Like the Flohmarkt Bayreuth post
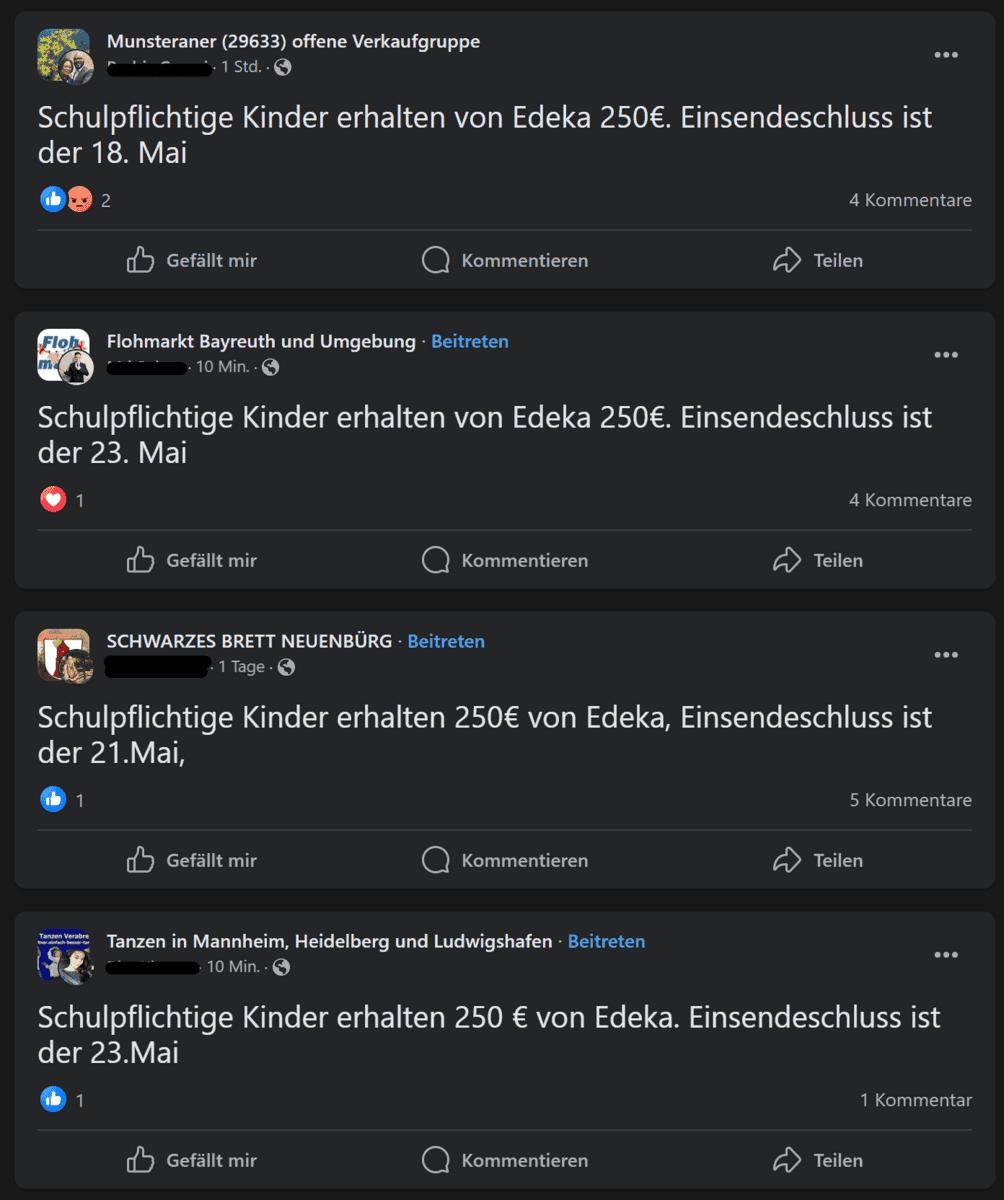 click(191, 560)
